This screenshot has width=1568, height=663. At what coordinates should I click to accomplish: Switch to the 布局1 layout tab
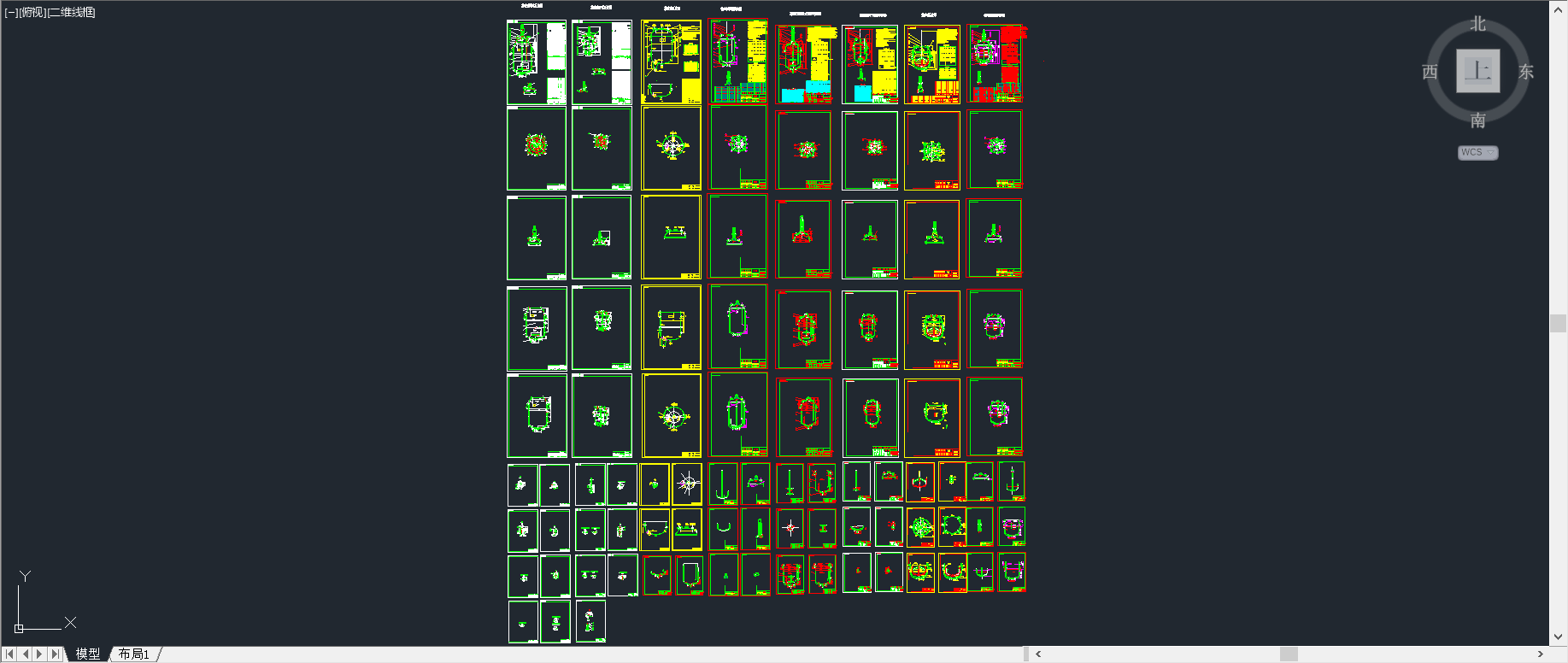pos(134,654)
